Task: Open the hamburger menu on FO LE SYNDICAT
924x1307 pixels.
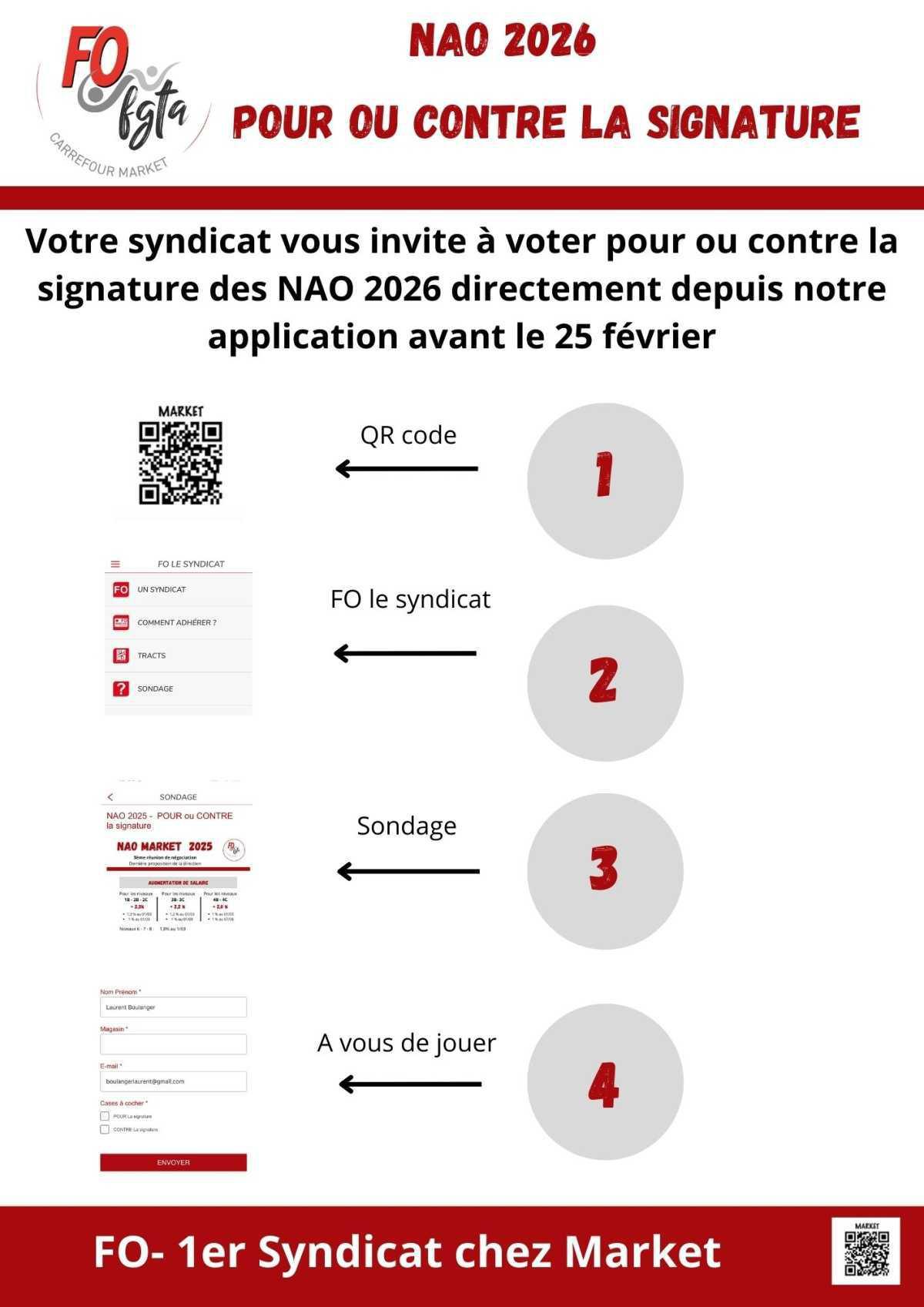Action: (115, 565)
